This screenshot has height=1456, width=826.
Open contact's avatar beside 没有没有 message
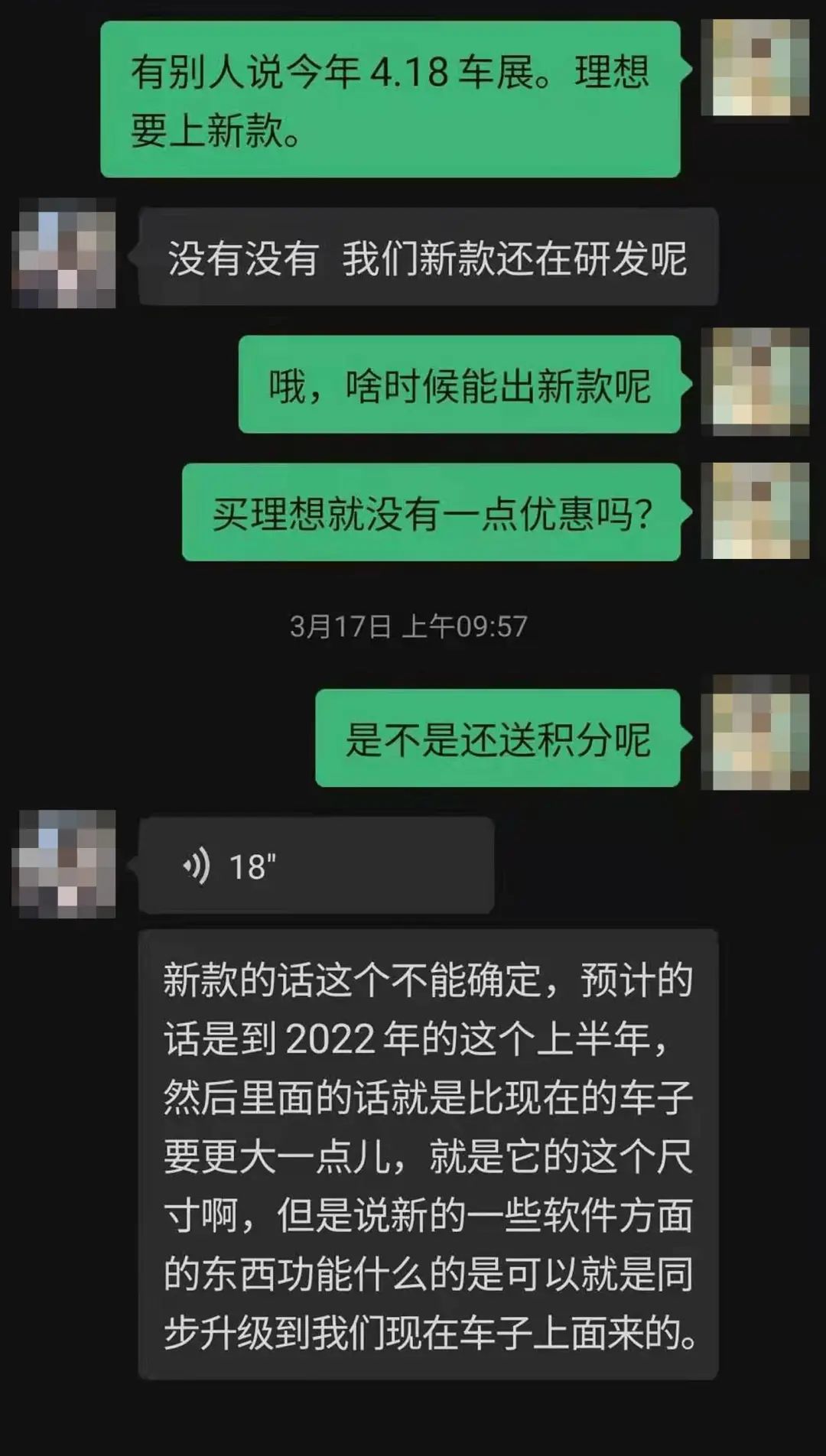pyautogui.click(x=64, y=254)
